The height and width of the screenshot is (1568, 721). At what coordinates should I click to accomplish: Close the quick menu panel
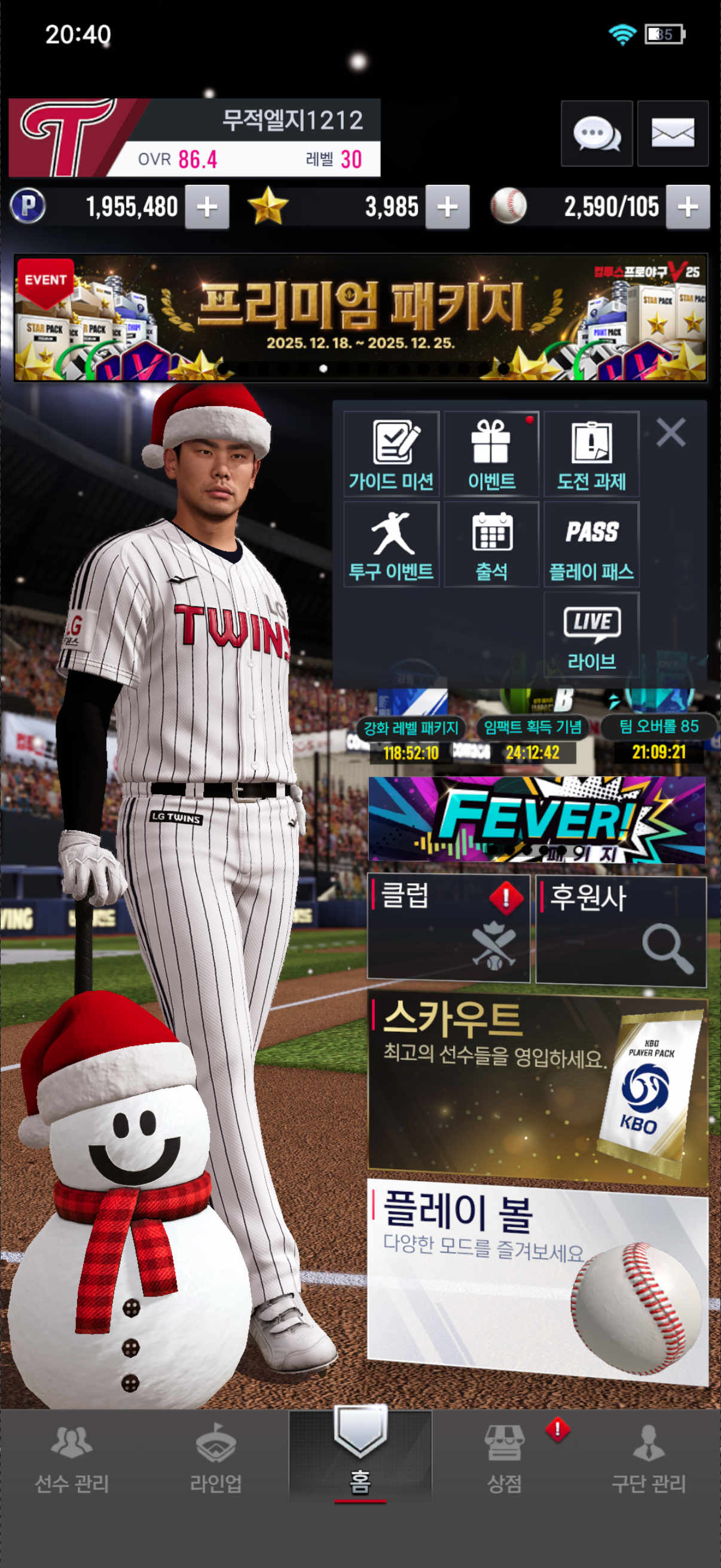671,433
